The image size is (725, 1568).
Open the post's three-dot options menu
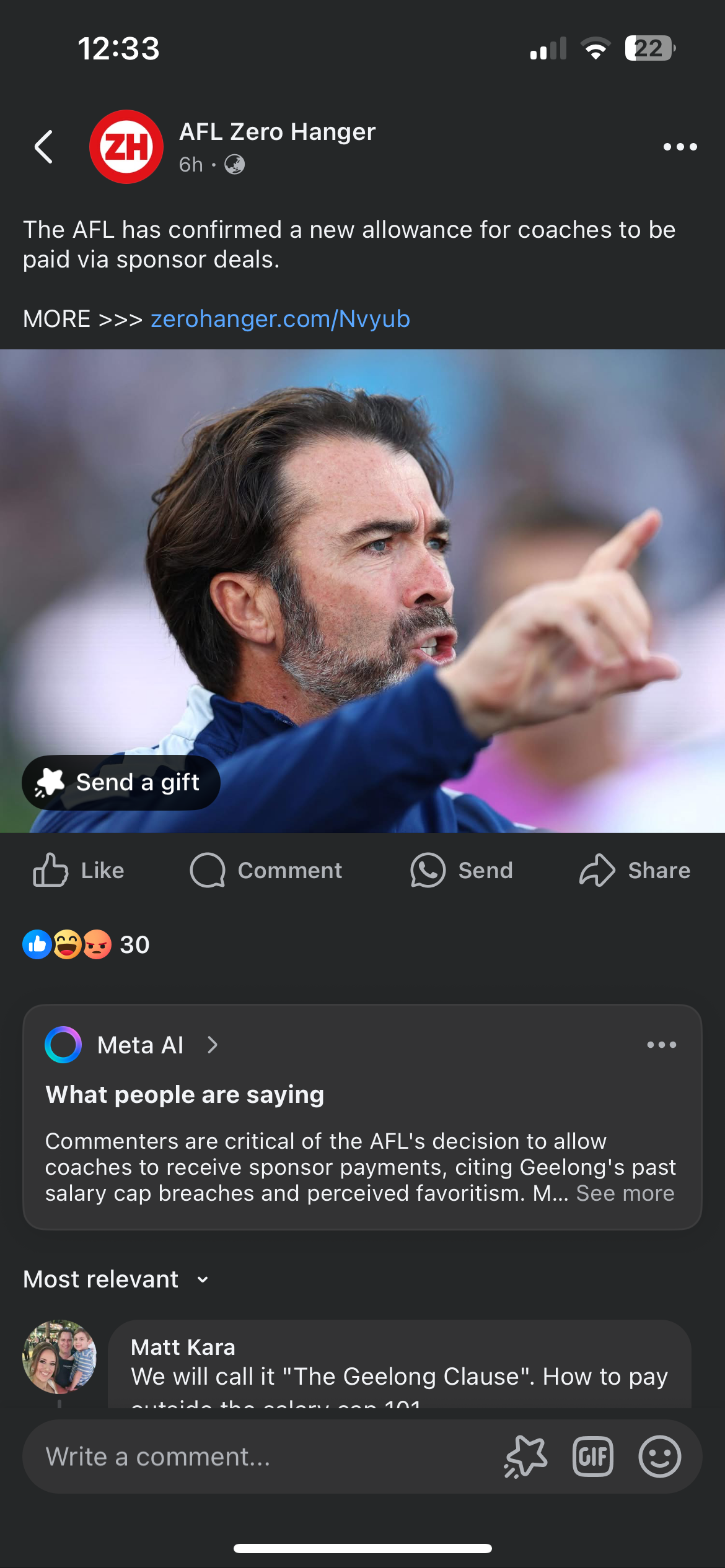click(680, 147)
